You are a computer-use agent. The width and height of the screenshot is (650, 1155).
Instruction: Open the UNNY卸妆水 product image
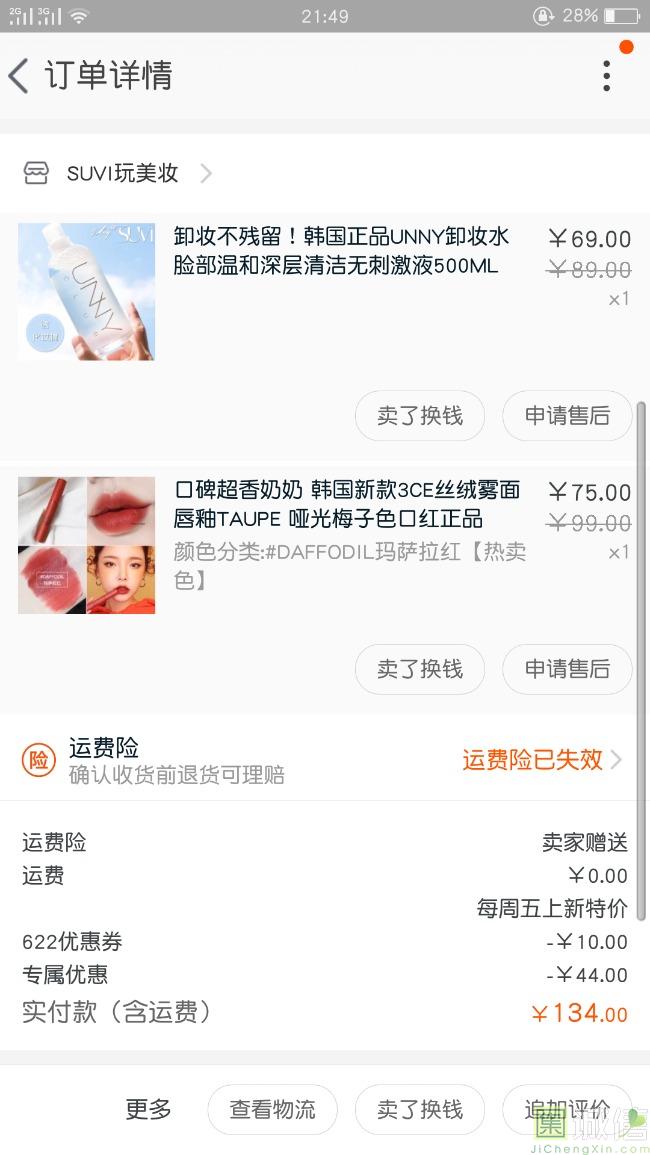[x=87, y=291]
